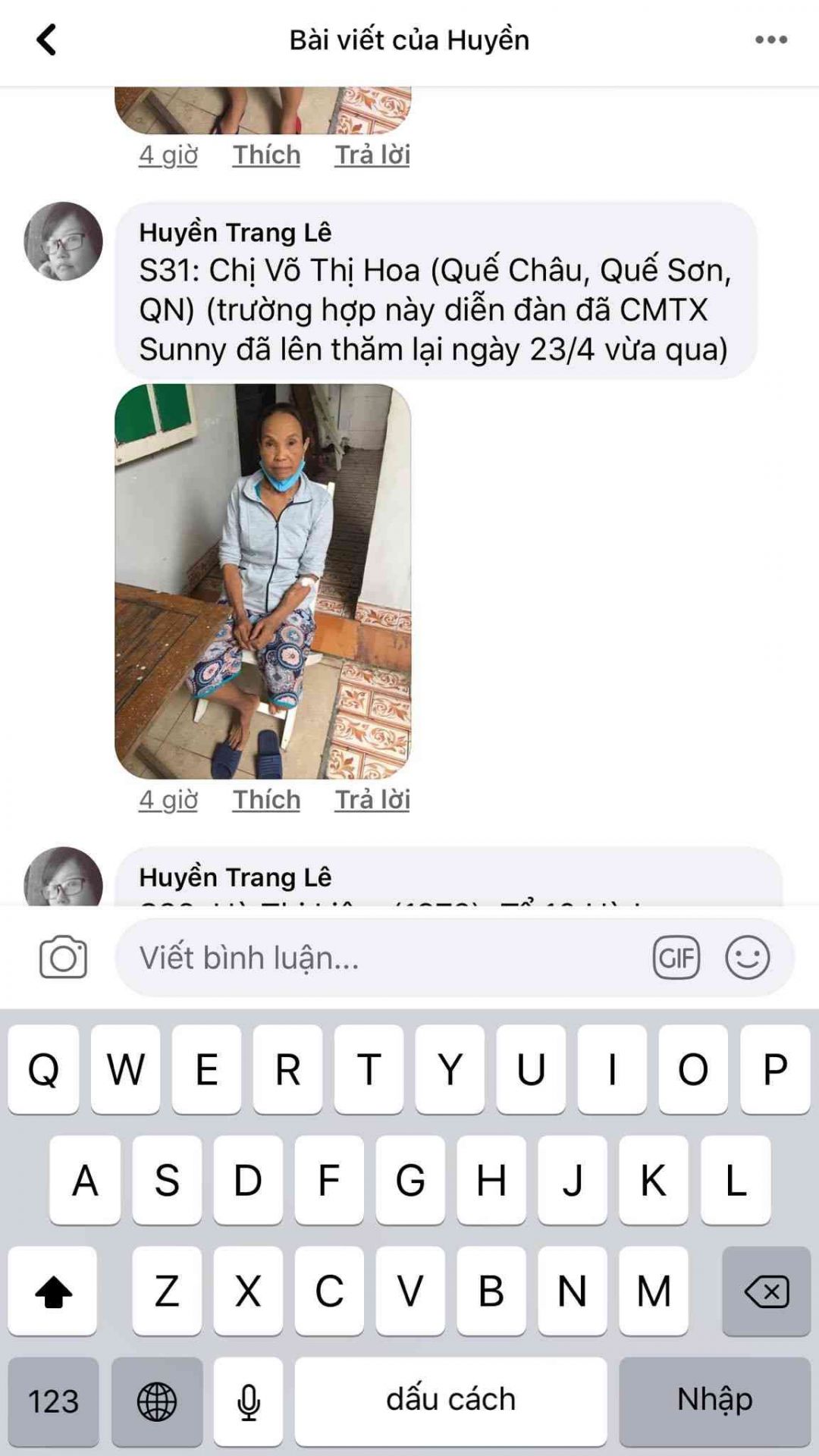Like the S31 Võ Thị Hoa comment
This screenshot has width=819, height=1456.
(266, 799)
